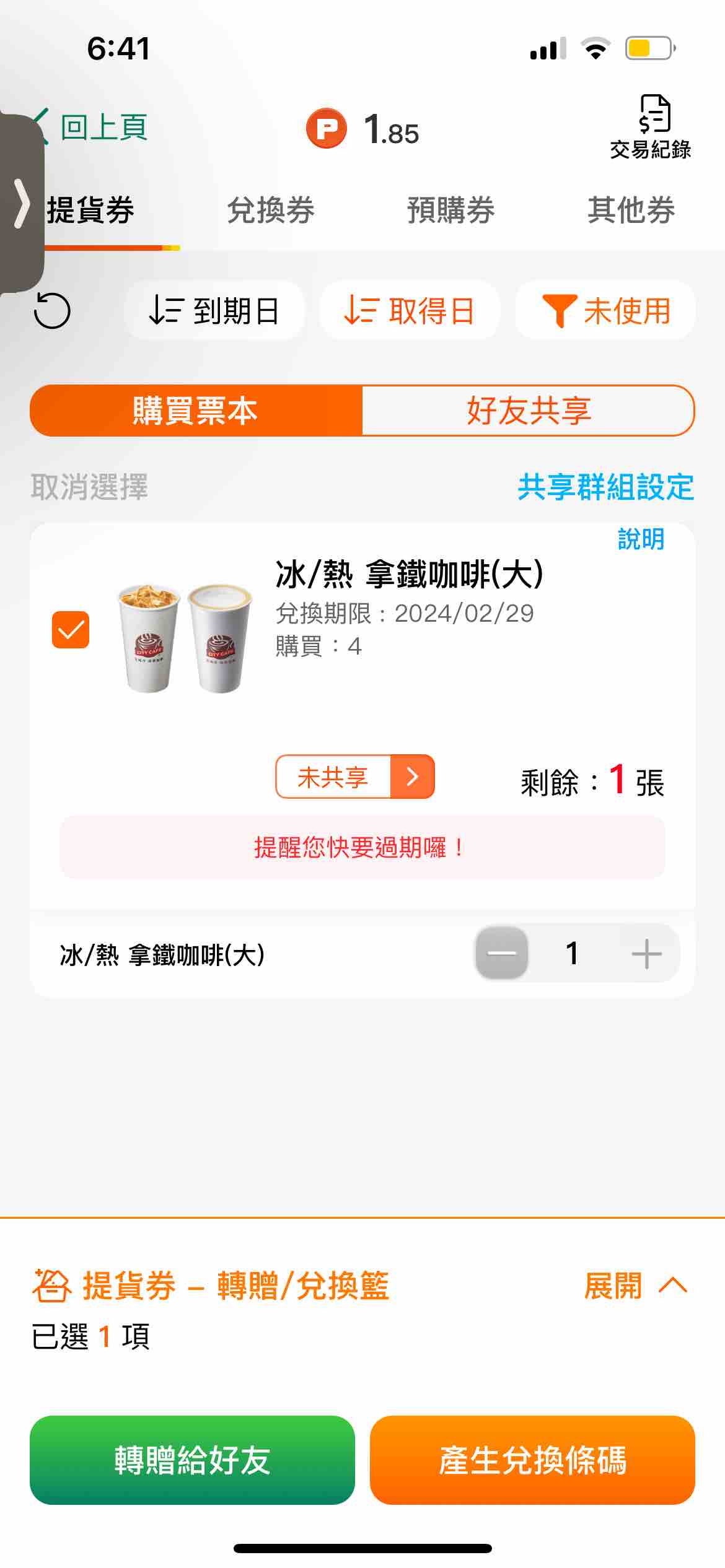Open the 未使用 filter
725x1568 pixels.
pyautogui.click(x=605, y=310)
